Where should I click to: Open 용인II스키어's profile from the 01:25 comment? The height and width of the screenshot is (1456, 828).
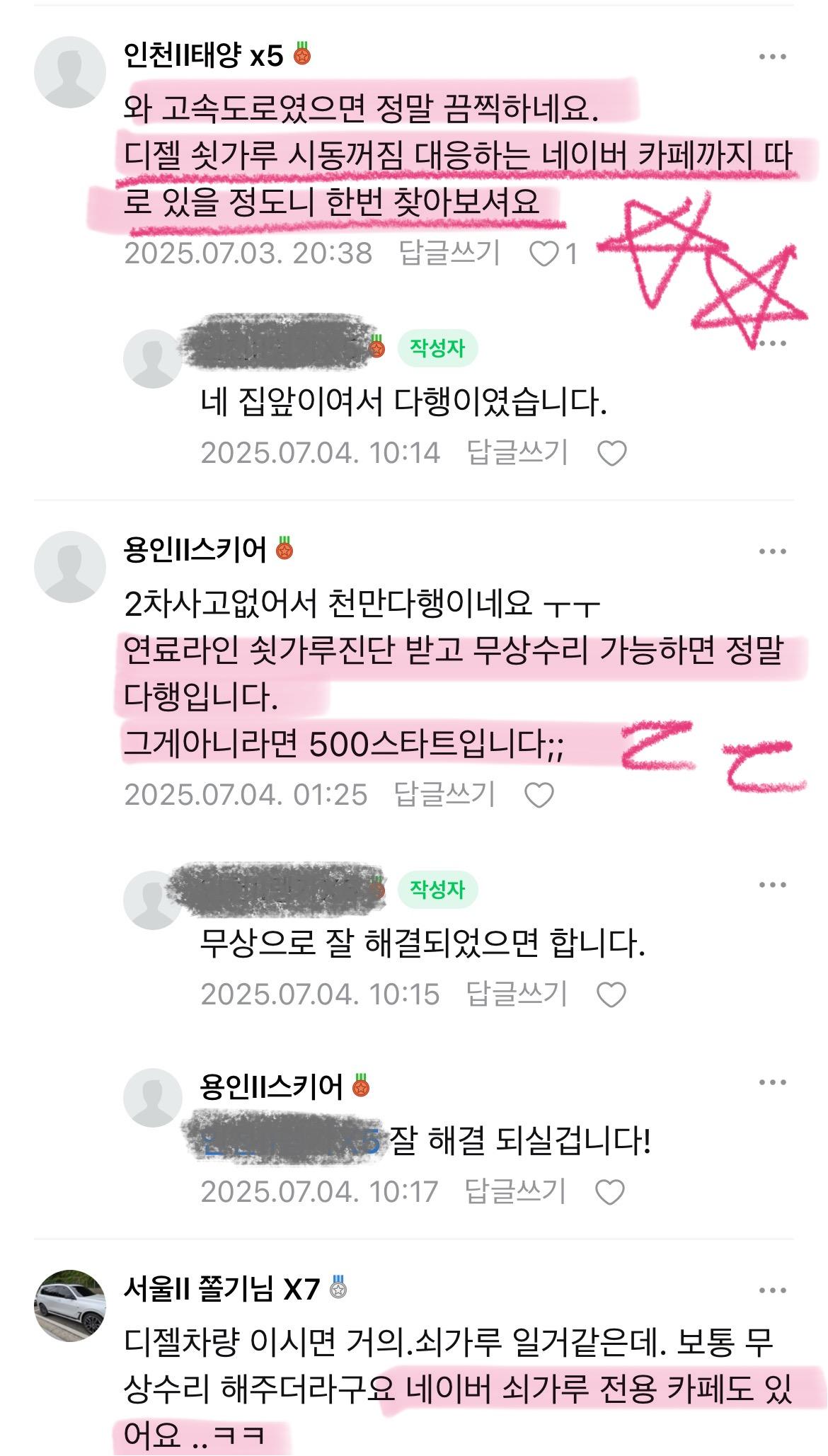69,566
